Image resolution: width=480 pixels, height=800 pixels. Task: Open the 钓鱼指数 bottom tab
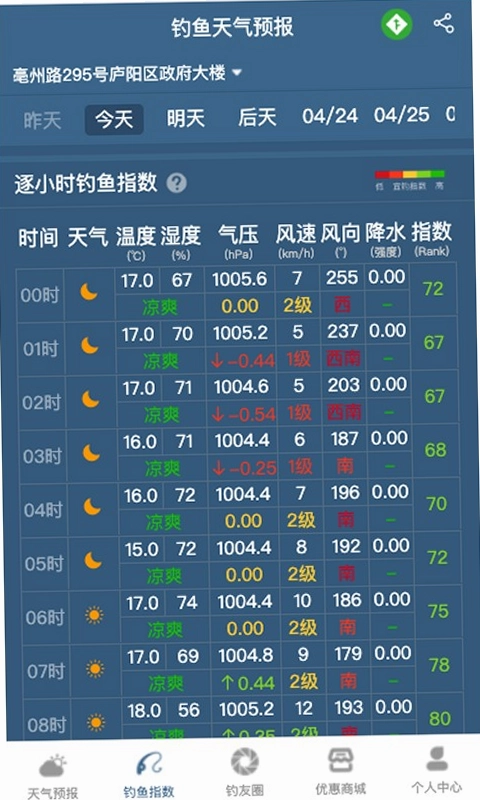148,774
